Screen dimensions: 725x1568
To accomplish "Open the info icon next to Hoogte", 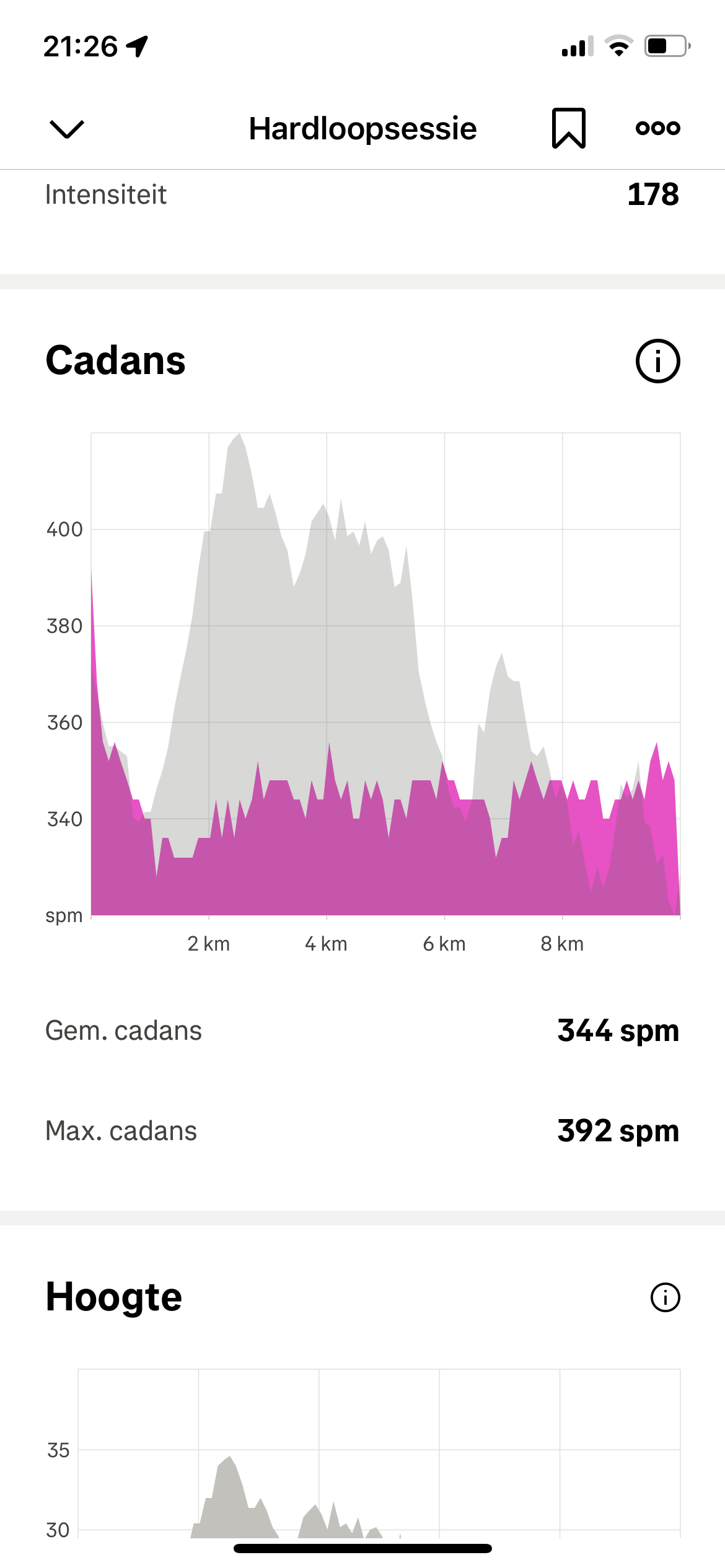I will tap(666, 1297).
